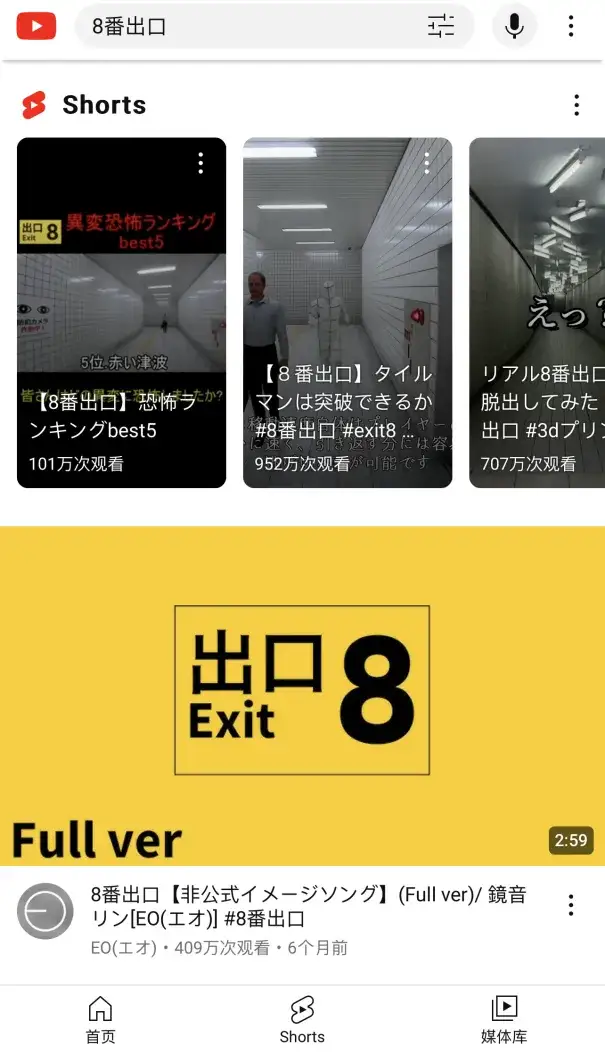Open options for the 恐怖ランキングbest5 Short
The height and width of the screenshot is (1053, 605).
pos(201,163)
